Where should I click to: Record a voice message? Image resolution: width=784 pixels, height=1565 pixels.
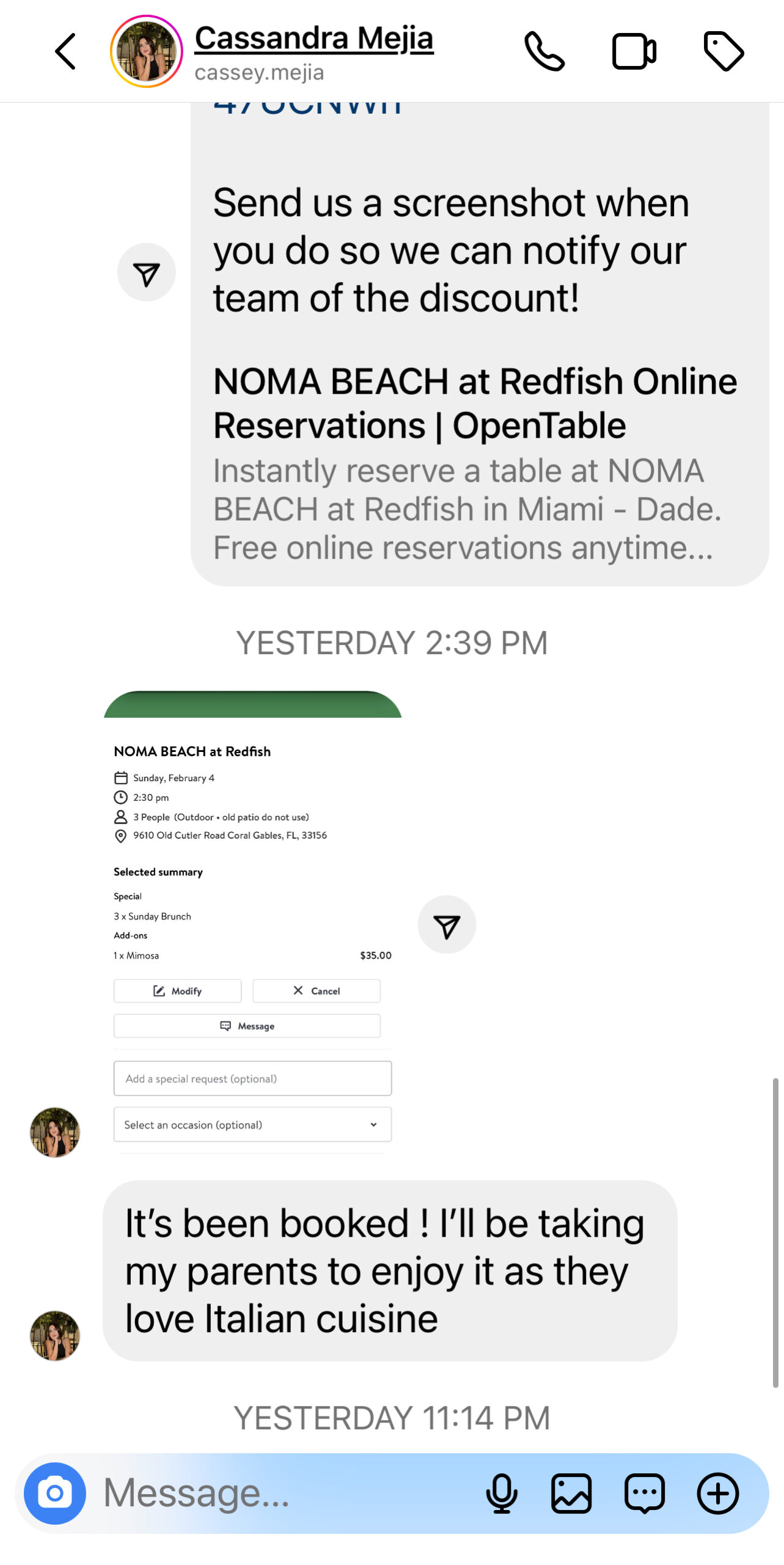[x=502, y=1493]
